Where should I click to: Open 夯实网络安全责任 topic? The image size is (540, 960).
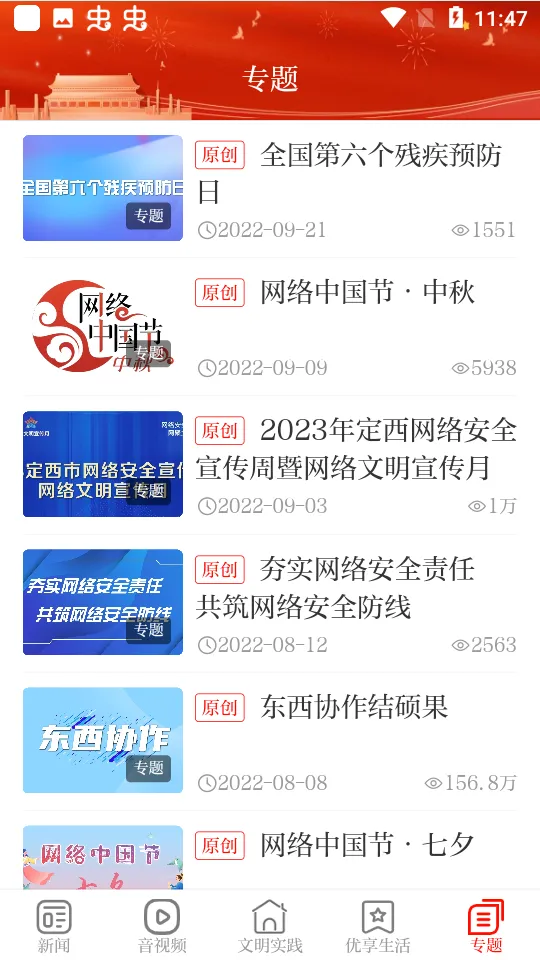coord(270,603)
